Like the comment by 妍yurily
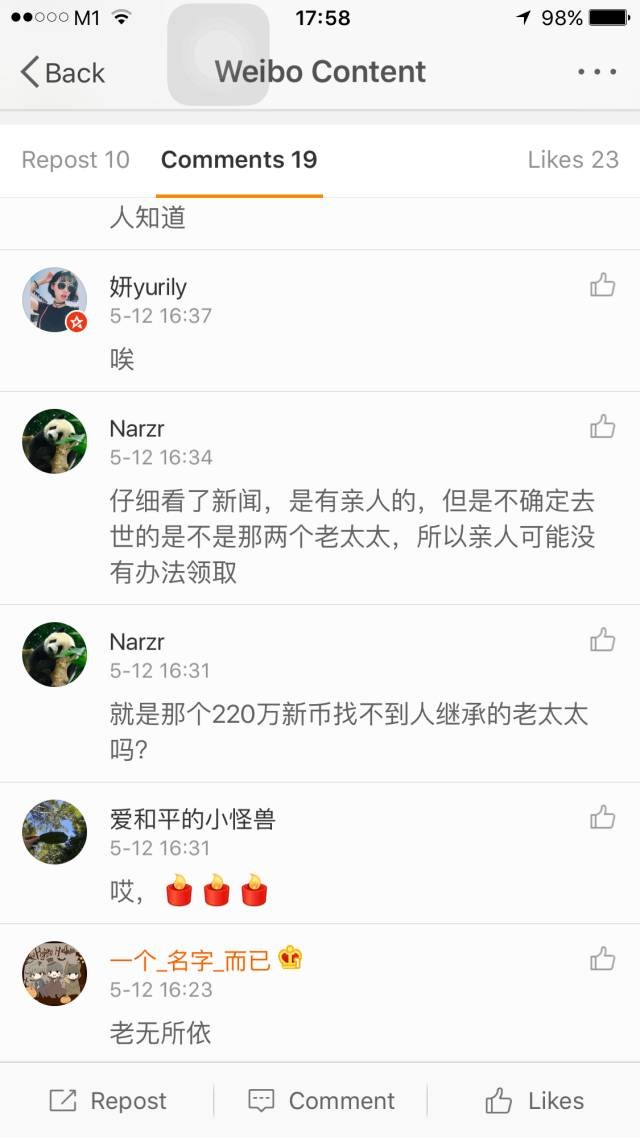The image size is (640, 1138). [602, 286]
